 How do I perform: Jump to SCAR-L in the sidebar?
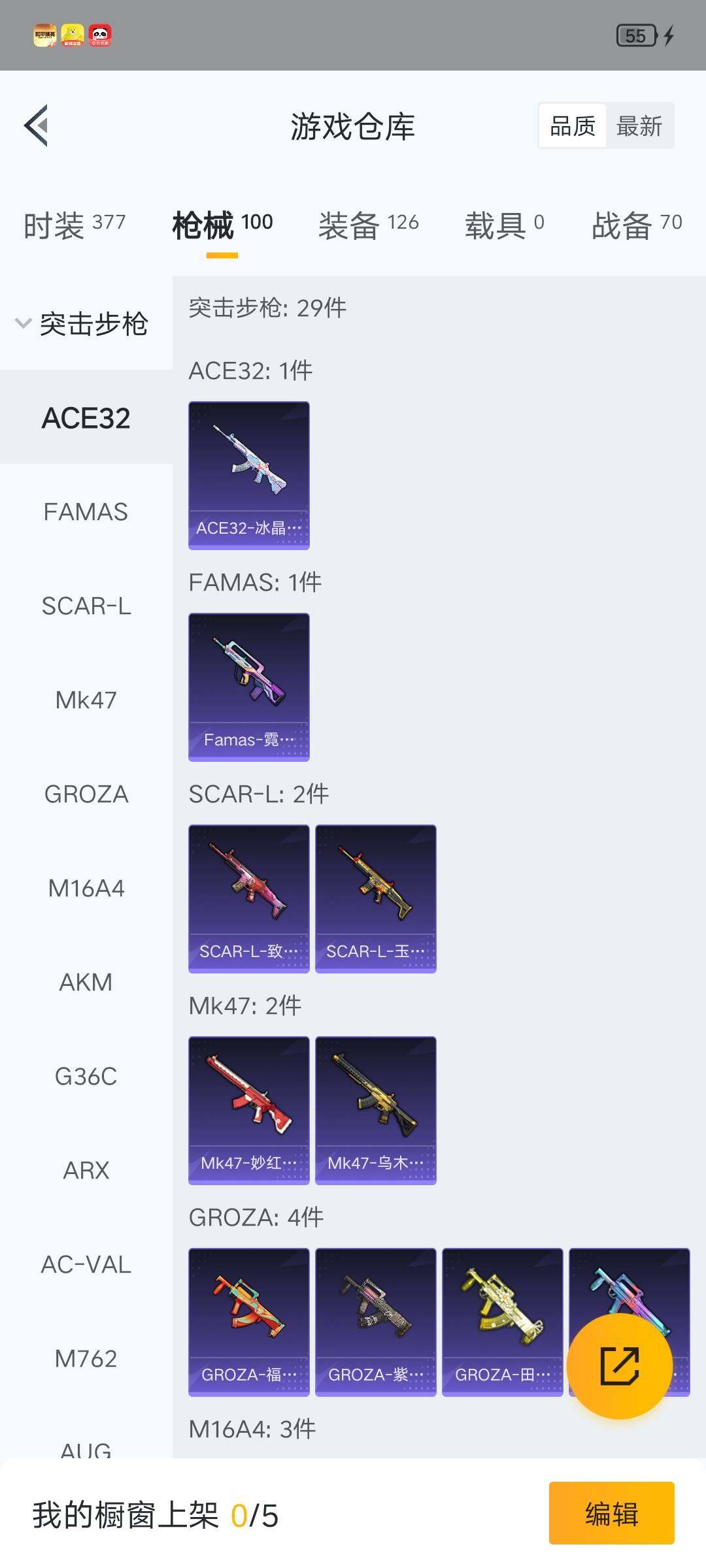point(86,606)
